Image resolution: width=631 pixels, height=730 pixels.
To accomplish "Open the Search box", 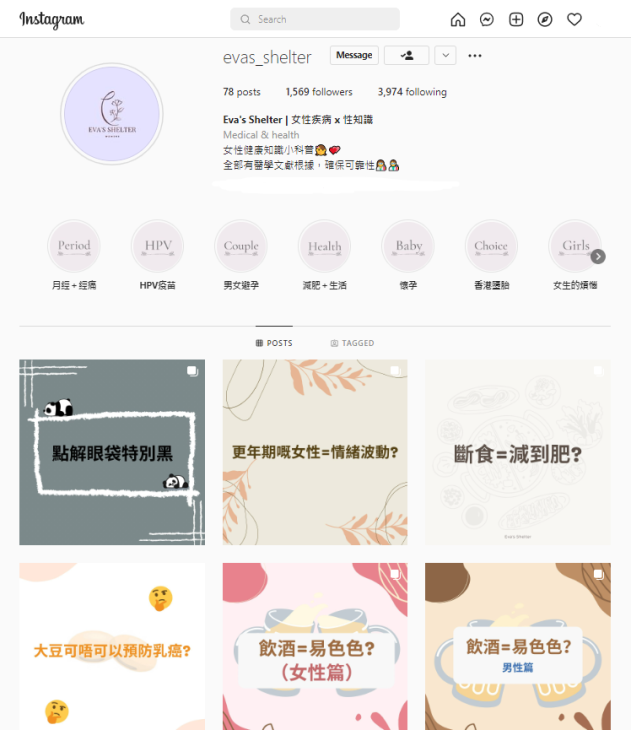I will click(314, 19).
